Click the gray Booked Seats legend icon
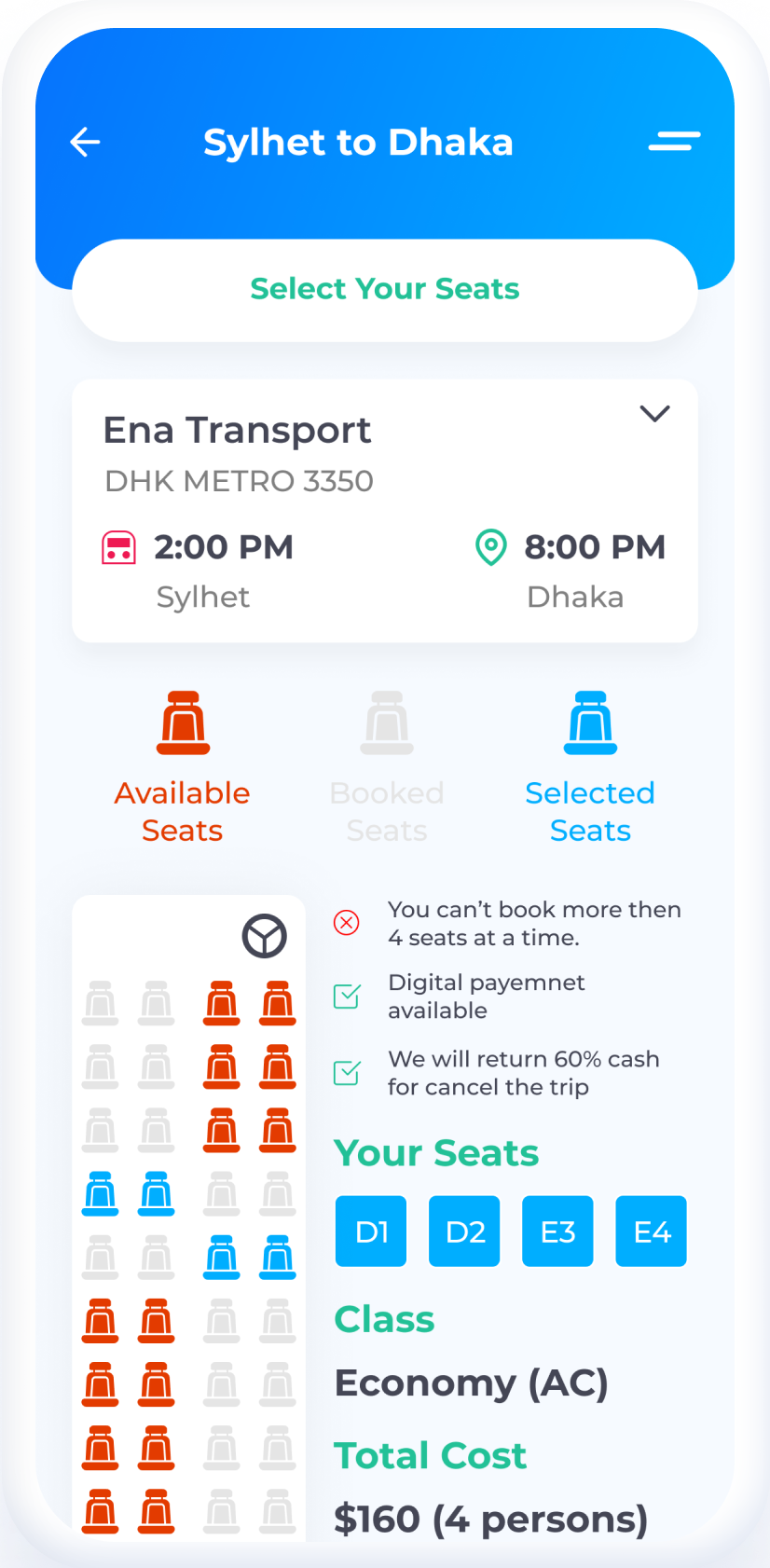Image resolution: width=770 pixels, height=1568 pixels. (x=386, y=722)
